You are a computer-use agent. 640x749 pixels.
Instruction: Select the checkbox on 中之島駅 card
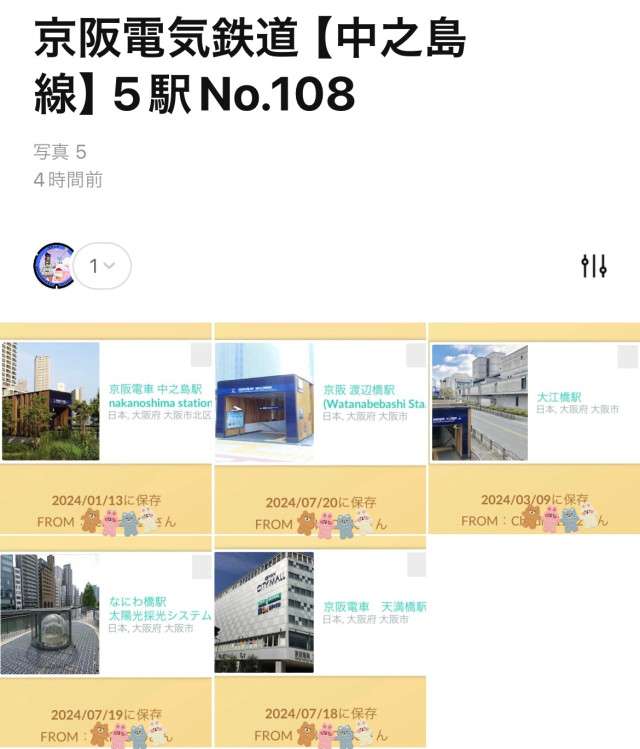tap(201, 355)
